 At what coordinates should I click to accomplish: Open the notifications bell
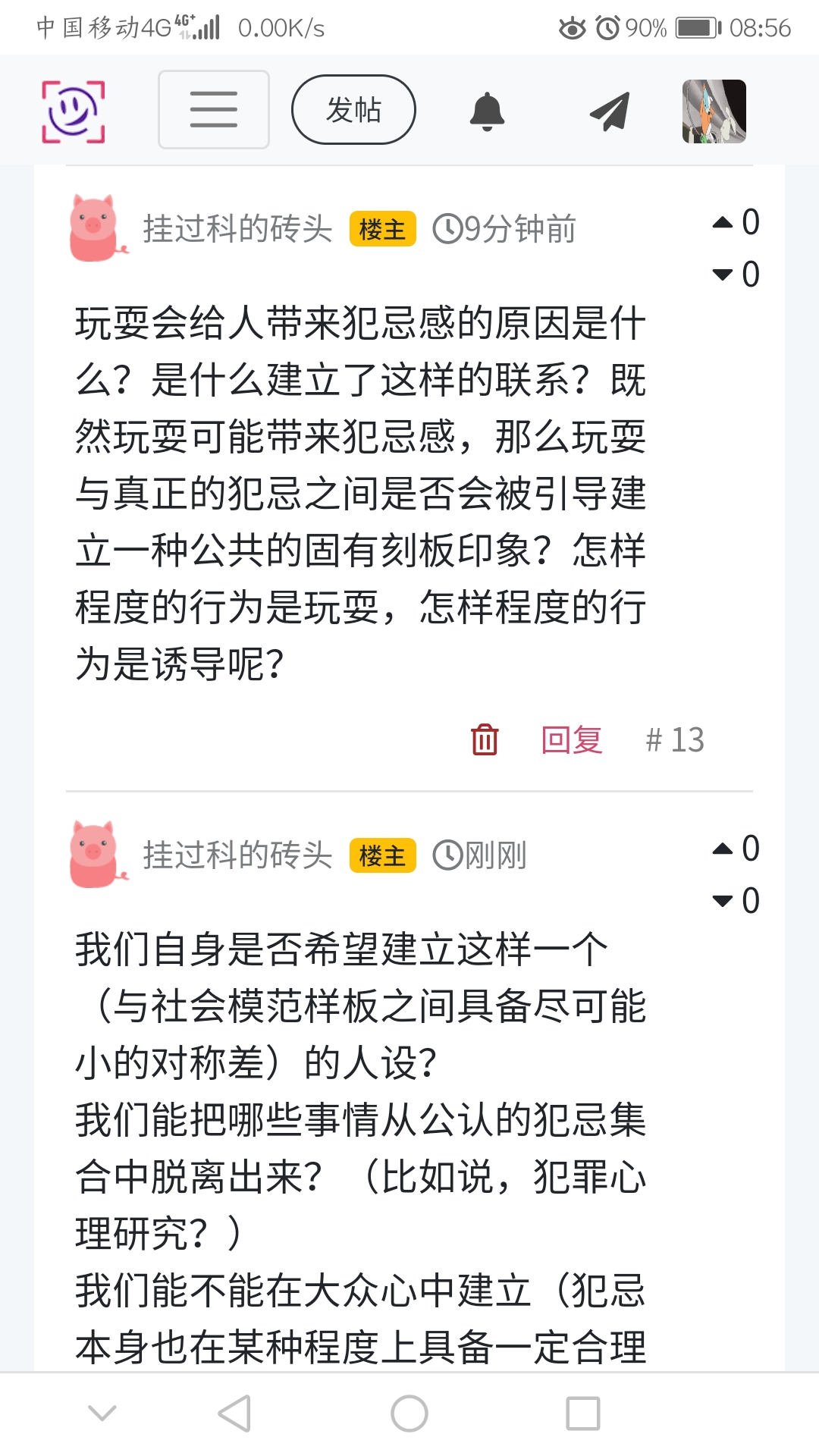488,111
